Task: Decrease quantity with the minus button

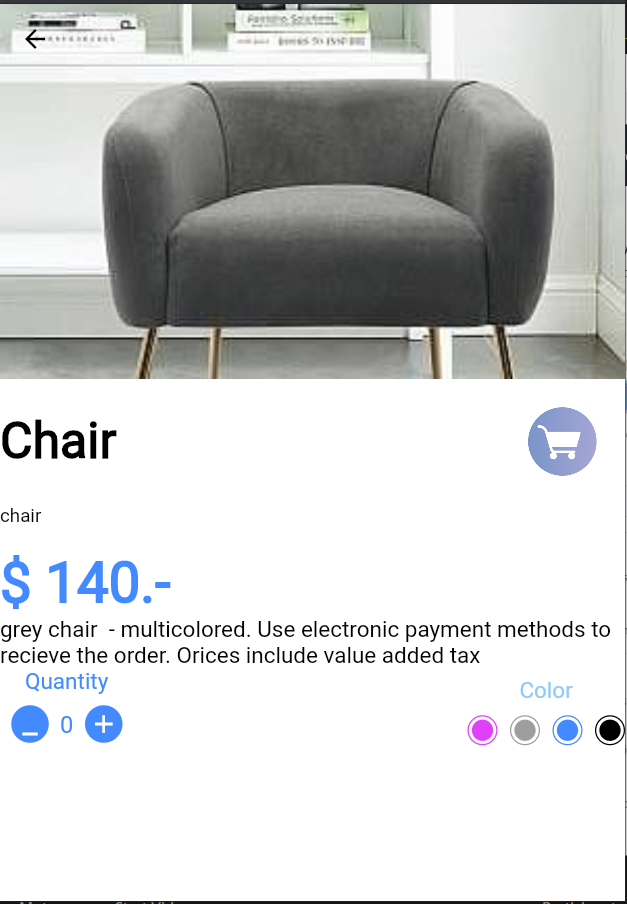Action: click(x=30, y=724)
